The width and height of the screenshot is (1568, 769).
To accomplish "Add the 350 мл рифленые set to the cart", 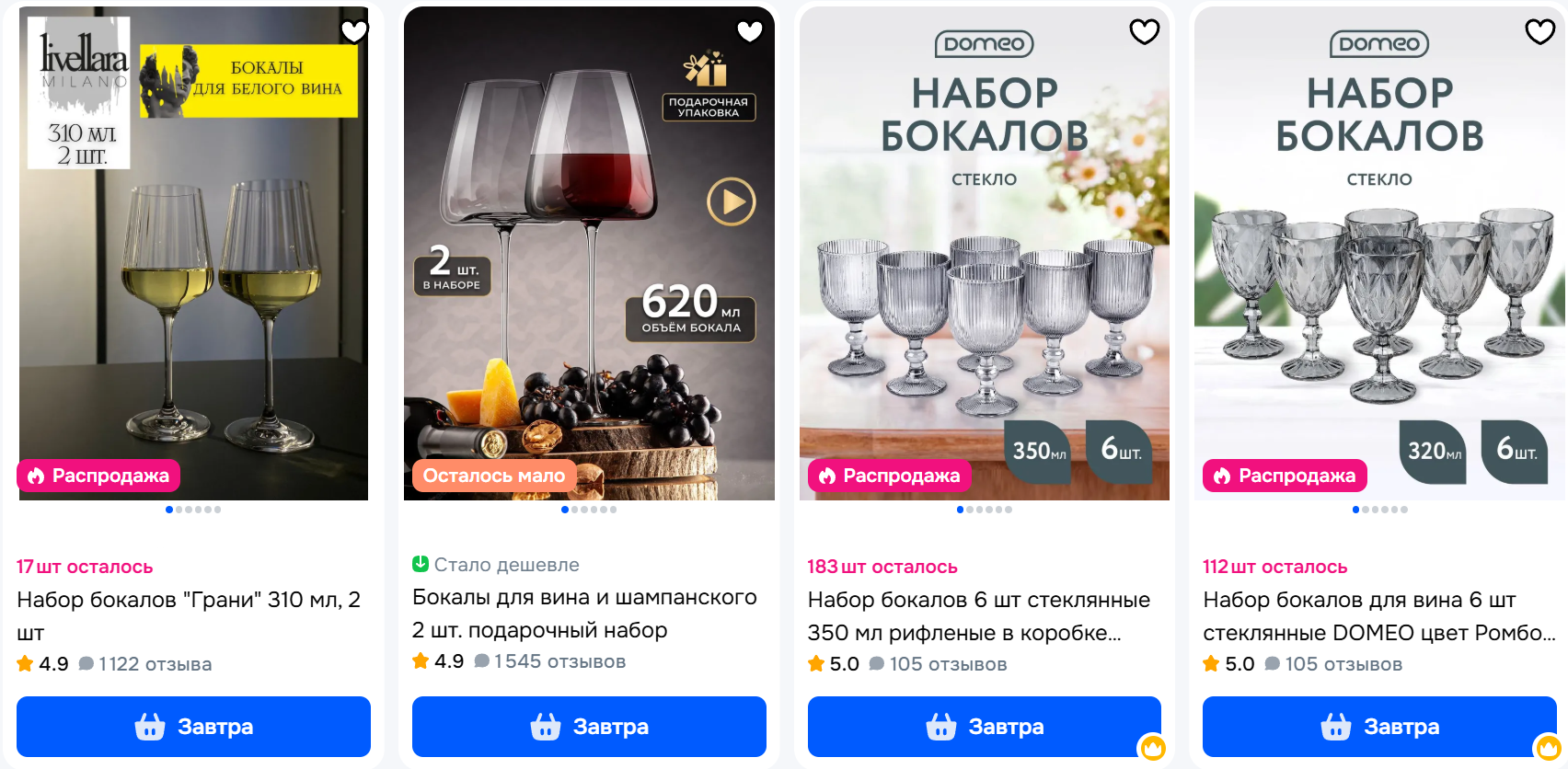I will (984, 727).
